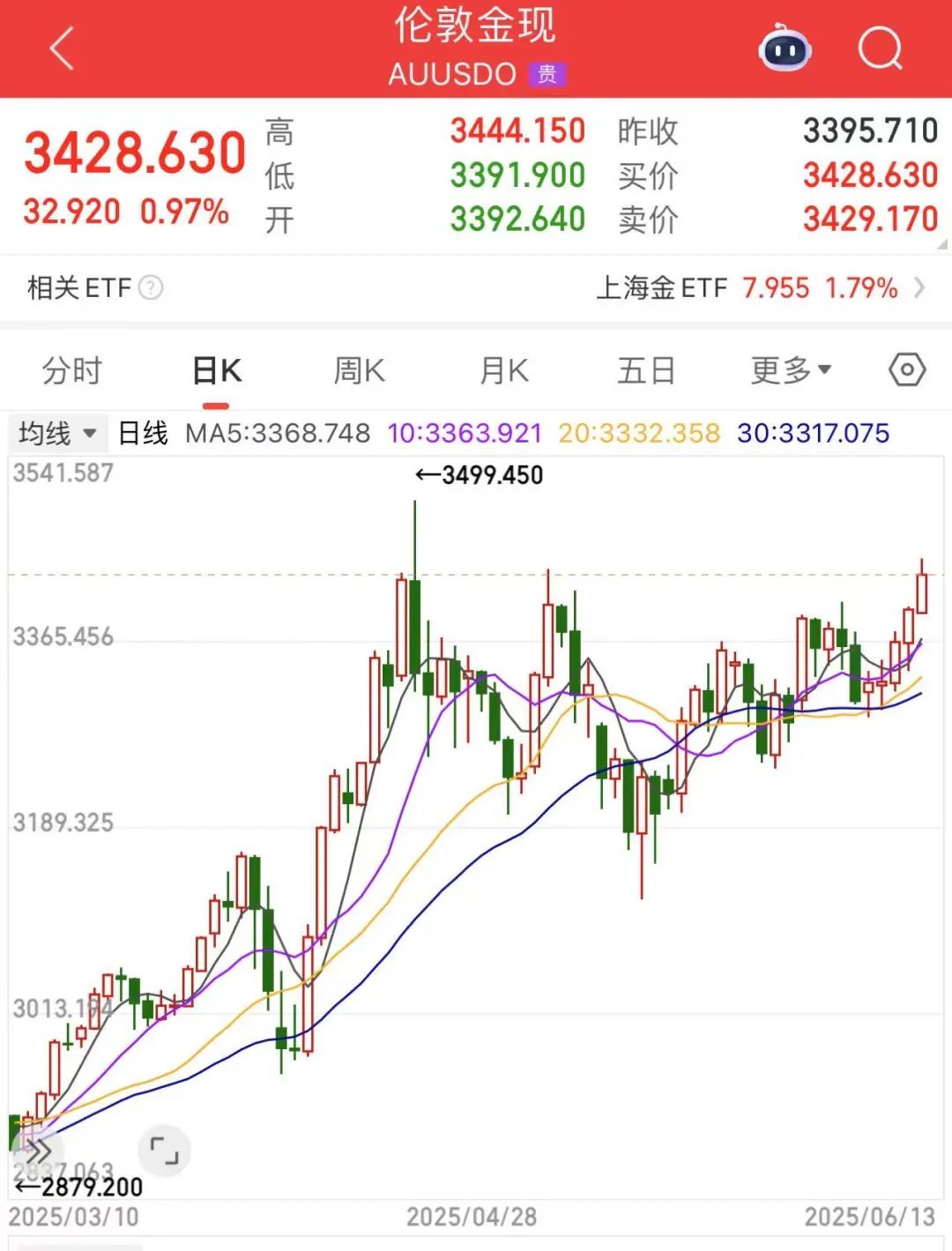Select the 日K chart tab
The width and height of the screenshot is (952, 1251).
pos(217,370)
